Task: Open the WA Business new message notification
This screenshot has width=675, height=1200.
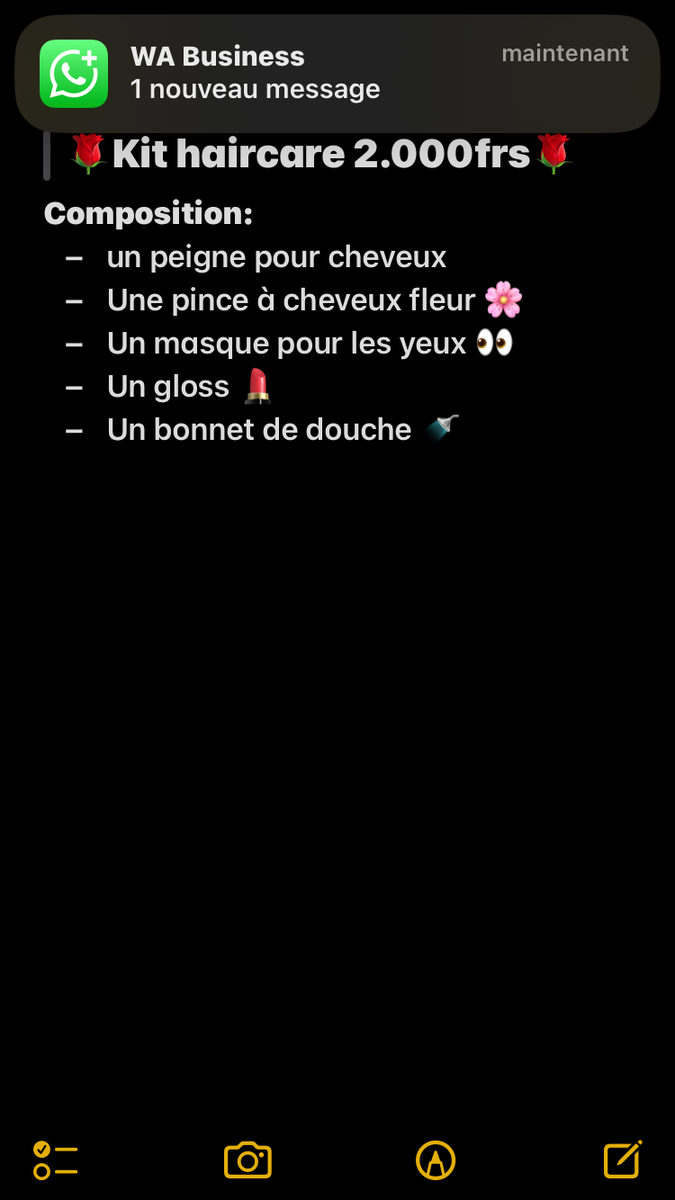Action: pyautogui.click(x=337, y=73)
